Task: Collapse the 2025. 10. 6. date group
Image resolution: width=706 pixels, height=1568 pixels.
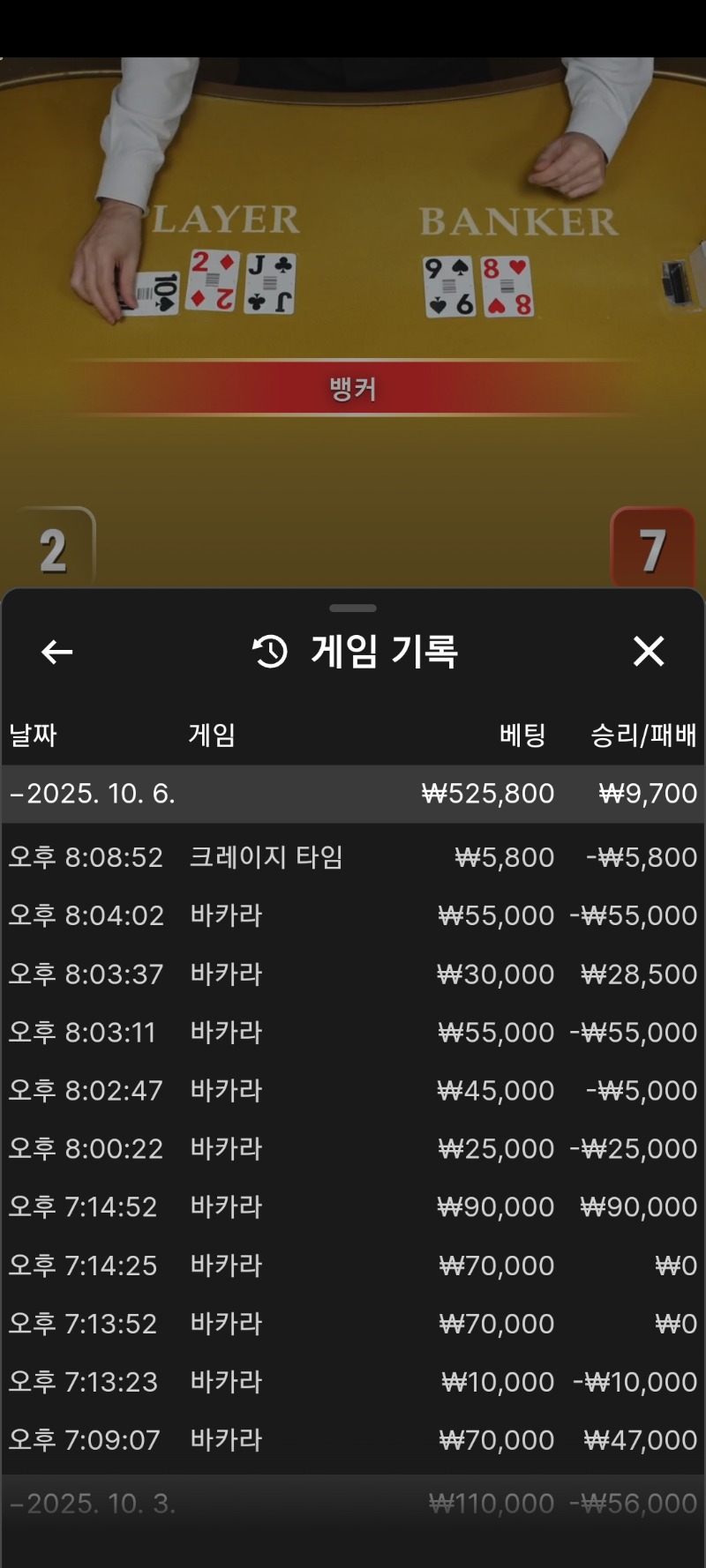Action: click(x=353, y=794)
